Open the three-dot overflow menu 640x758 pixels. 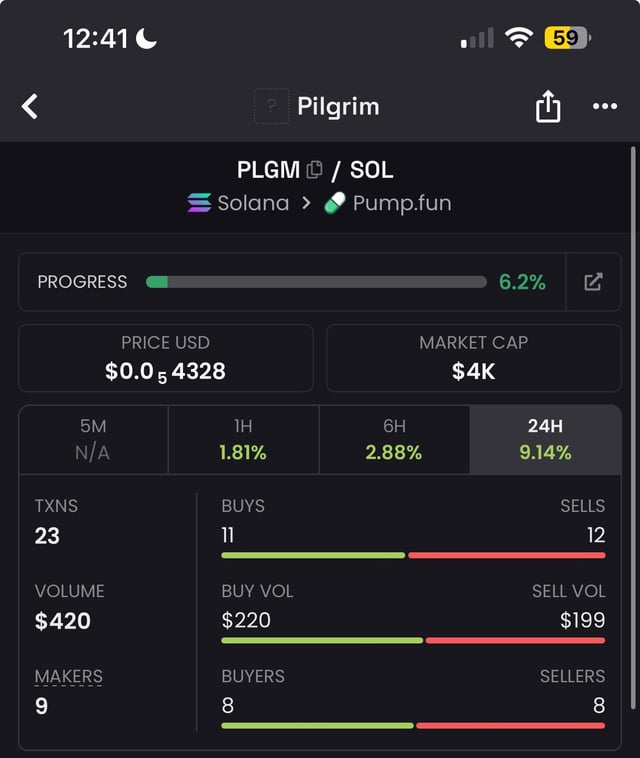604,106
